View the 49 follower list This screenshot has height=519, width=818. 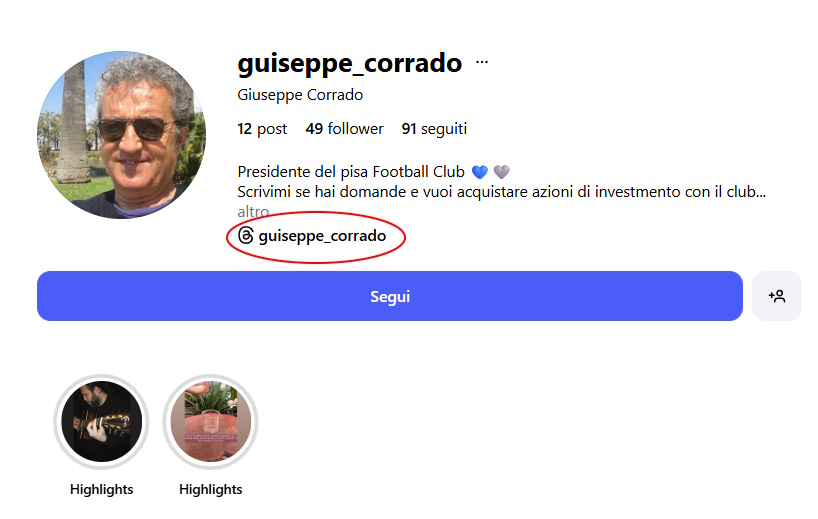click(x=344, y=129)
